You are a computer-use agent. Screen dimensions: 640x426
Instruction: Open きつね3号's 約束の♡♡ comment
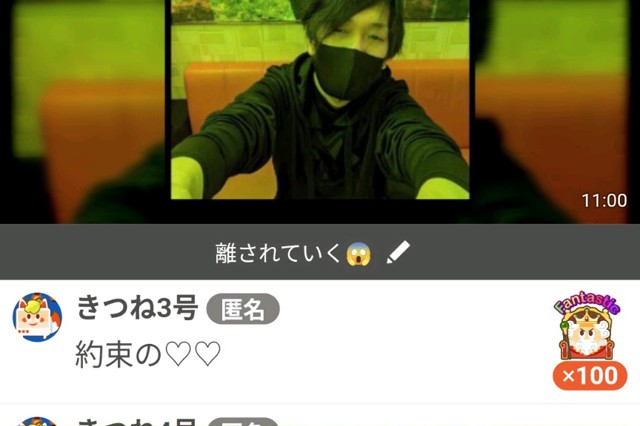[148, 356]
